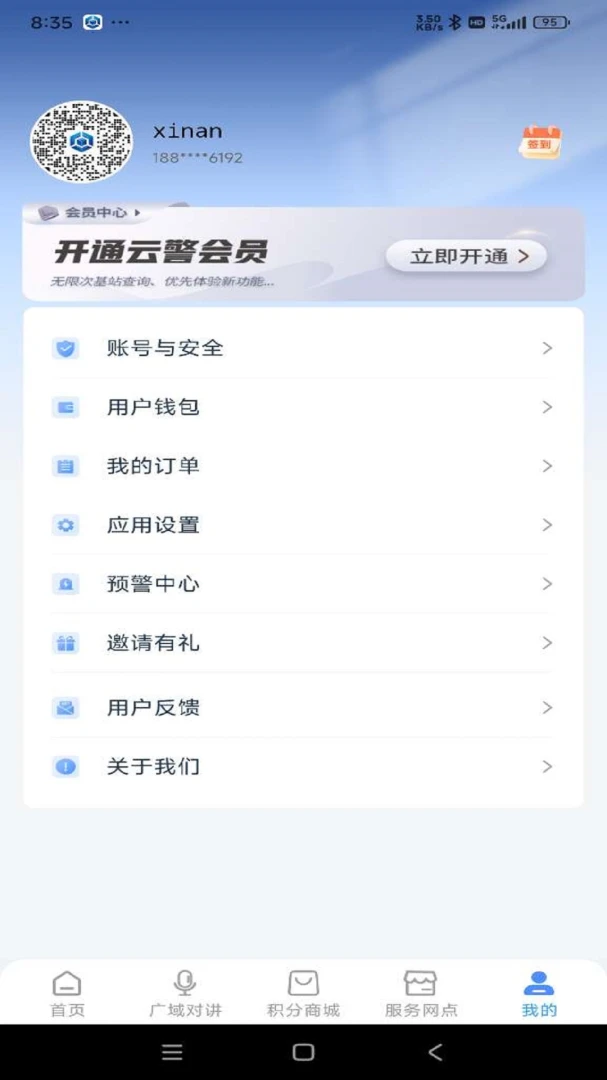Image resolution: width=607 pixels, height=1080 pixels.
Task: Open 应用设置
Action: (302, 525)
